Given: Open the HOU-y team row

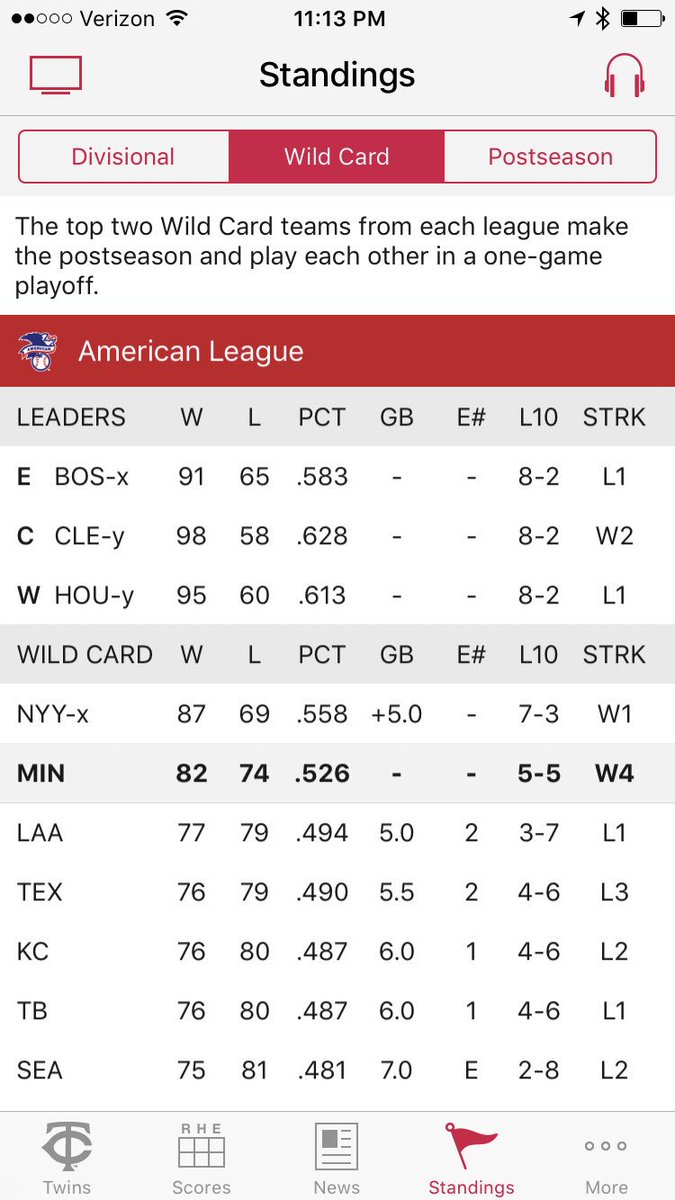Looking at the screenshot, I should click(337, 596).
